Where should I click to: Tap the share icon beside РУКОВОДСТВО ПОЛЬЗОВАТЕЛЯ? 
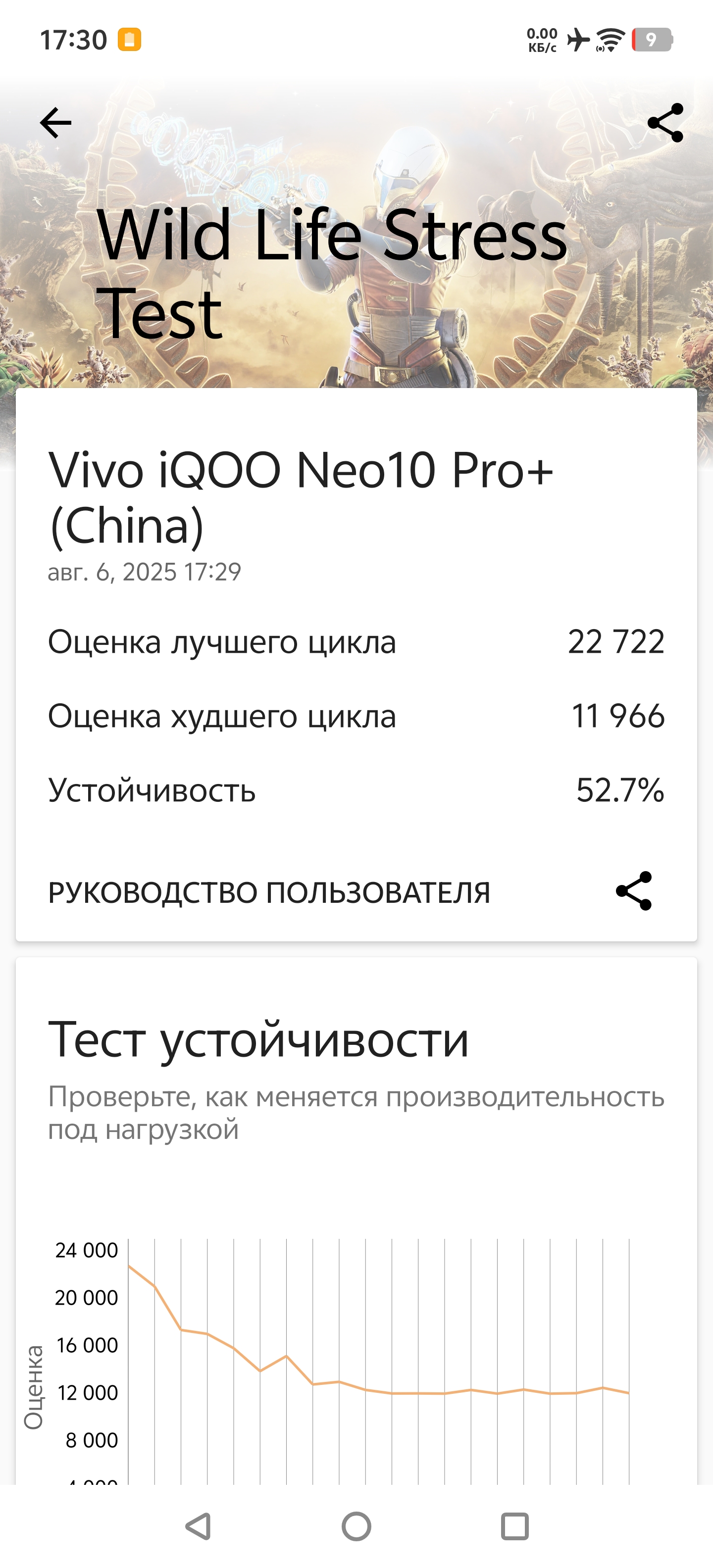[633, 891]
